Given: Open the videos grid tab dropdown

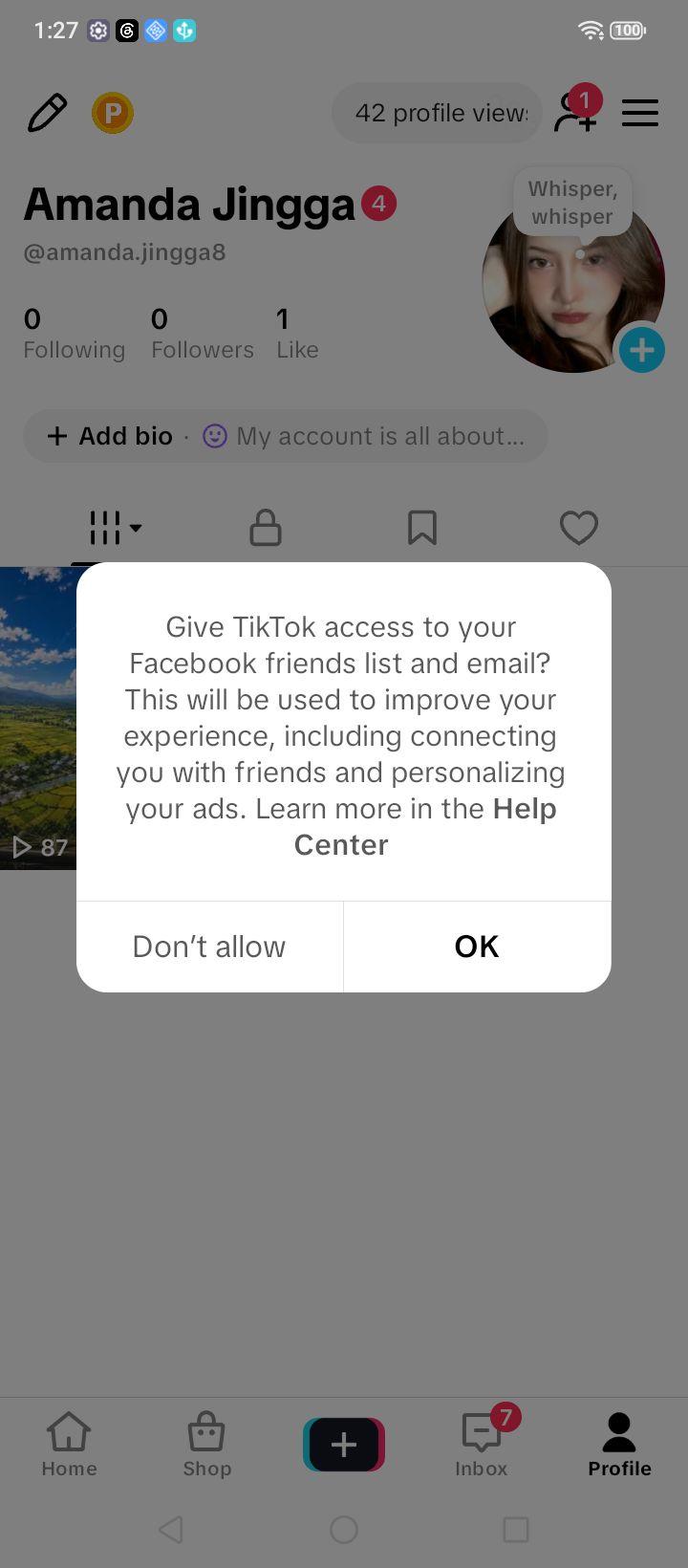Looking at the screenshot, I should click(x=115, y=528).
